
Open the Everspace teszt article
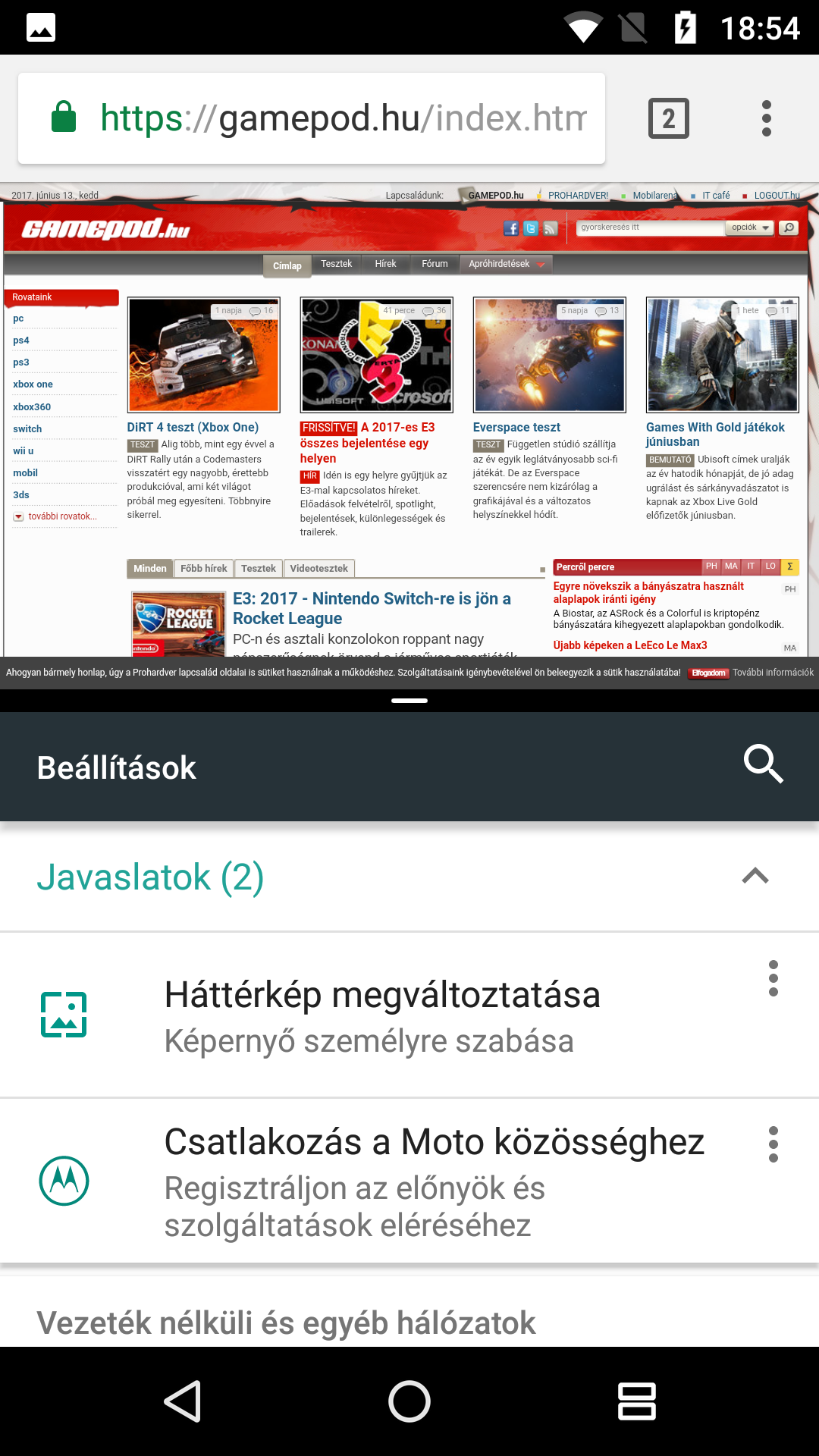pos(516,428)
